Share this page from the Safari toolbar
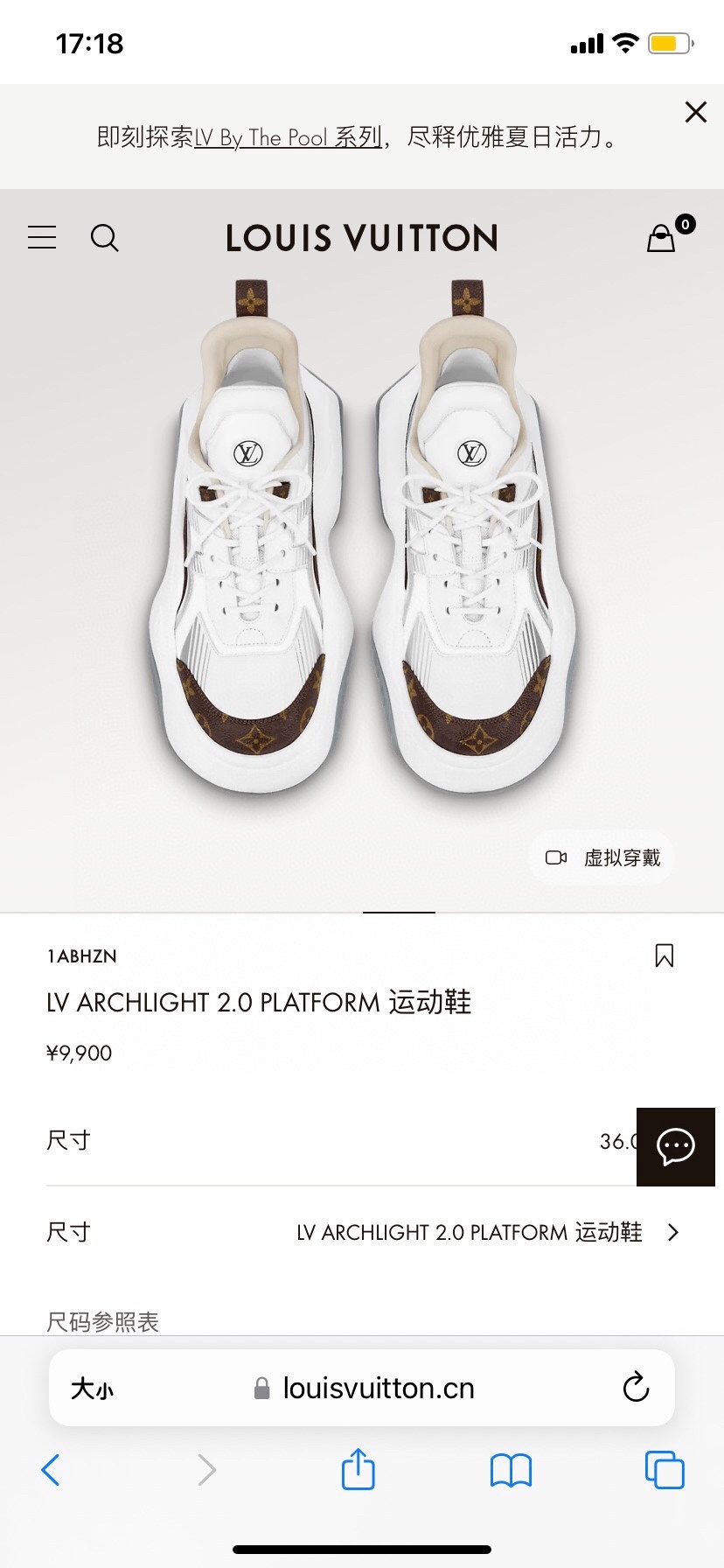This screenshot has width=724, height=1568. pos(358,1469)
